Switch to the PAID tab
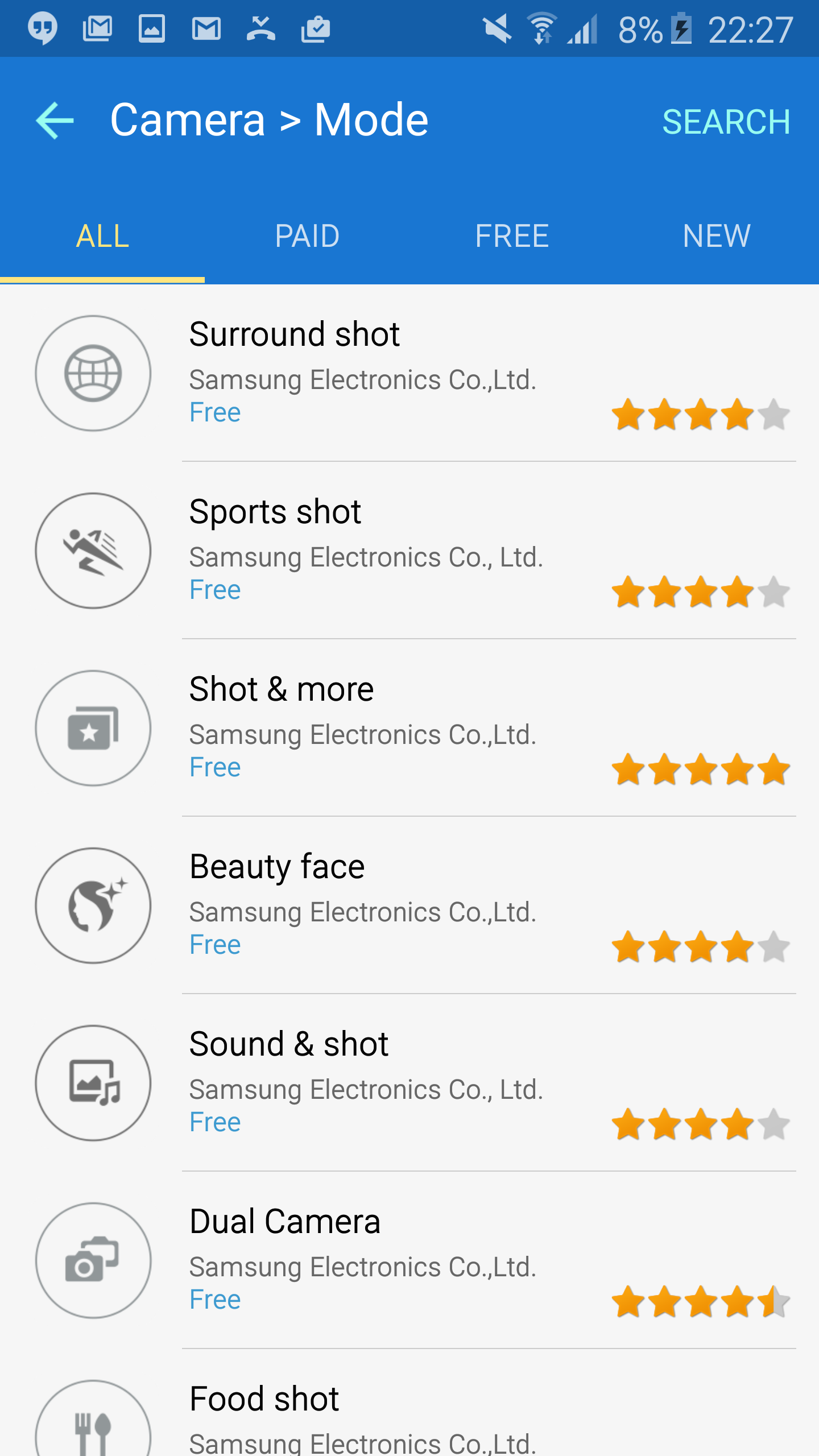 point(307,236)
